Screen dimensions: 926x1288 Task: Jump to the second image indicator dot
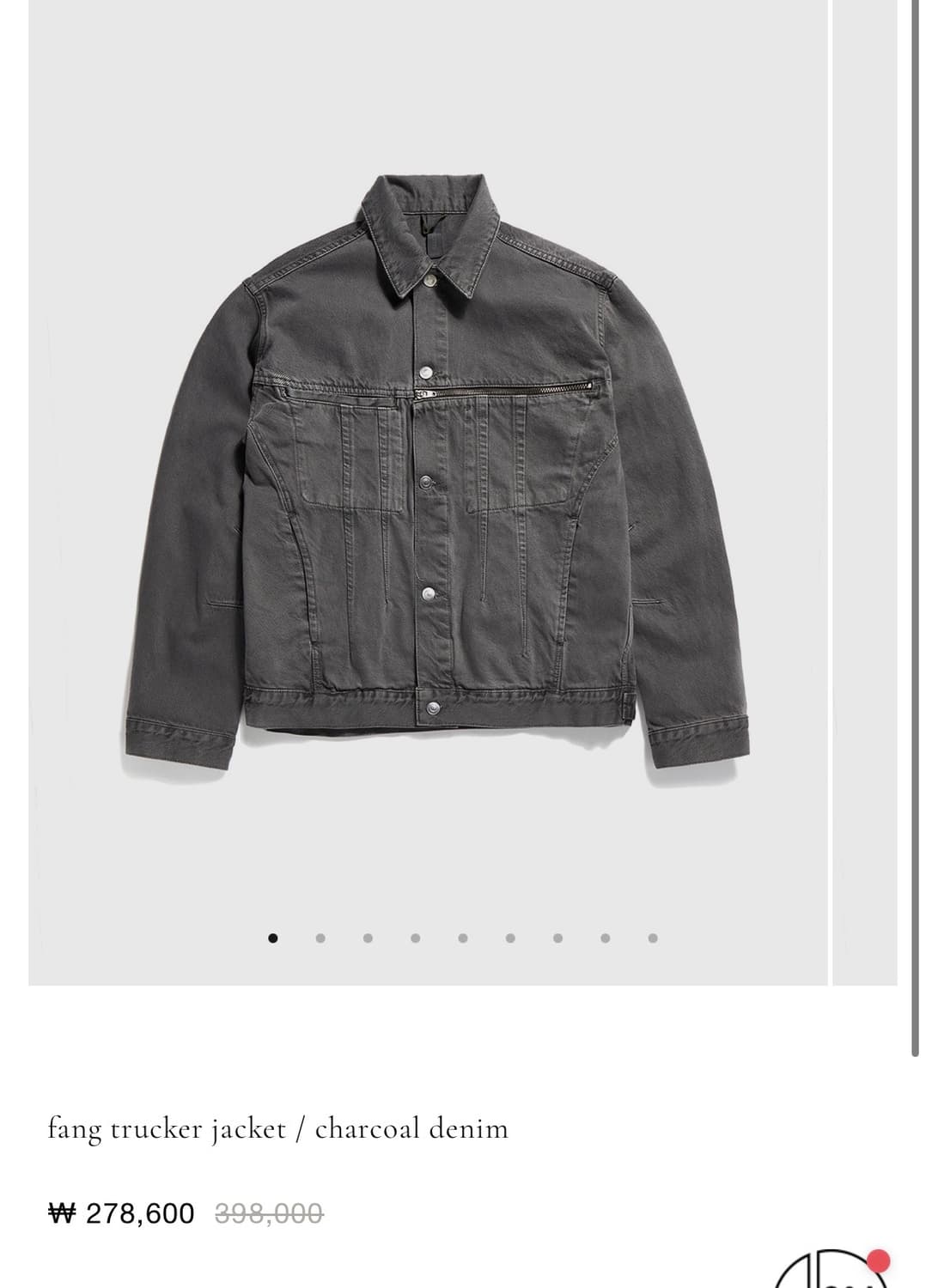320,939
